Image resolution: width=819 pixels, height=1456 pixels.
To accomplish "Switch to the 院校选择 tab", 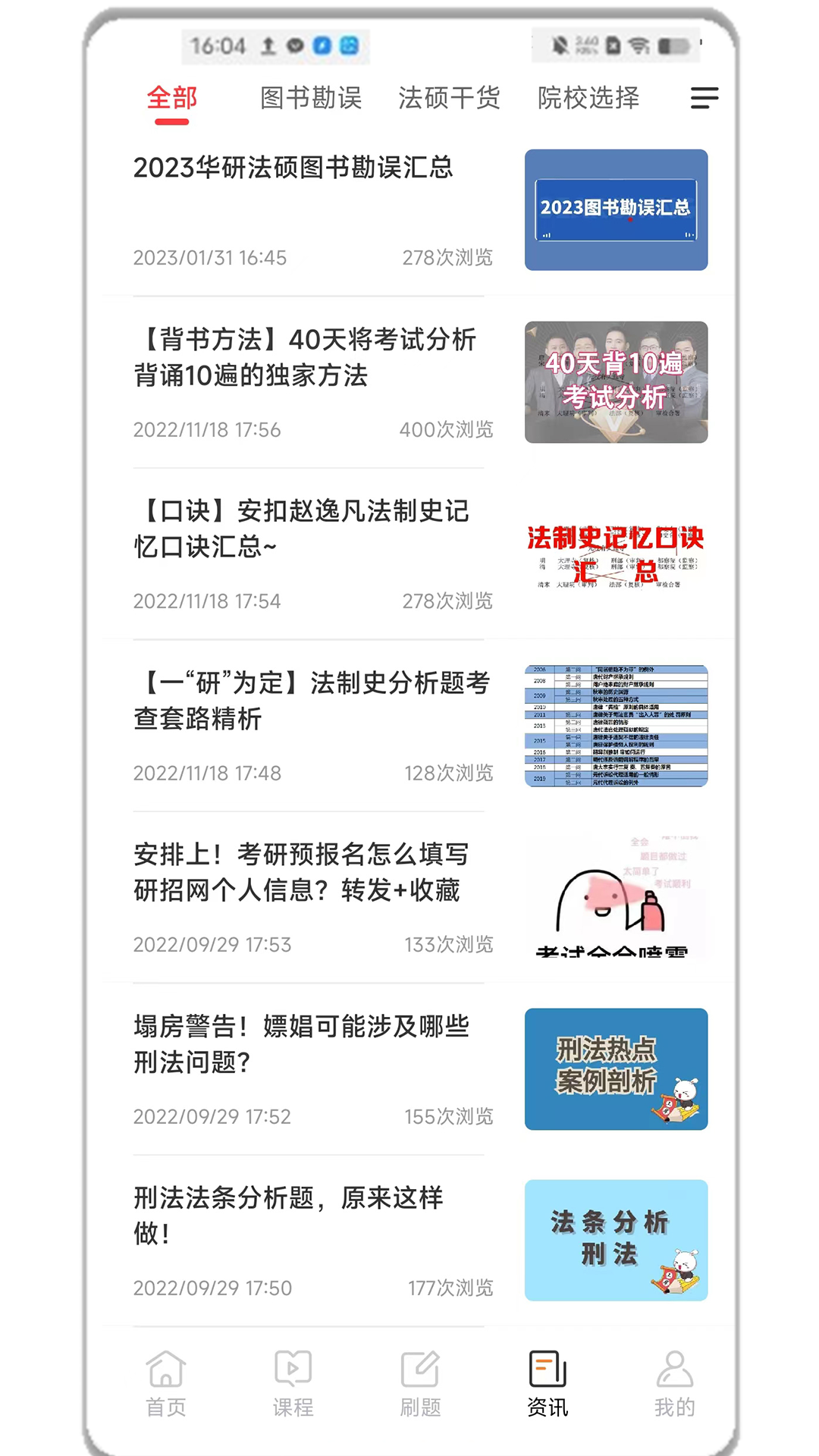I will click(588, 98).
